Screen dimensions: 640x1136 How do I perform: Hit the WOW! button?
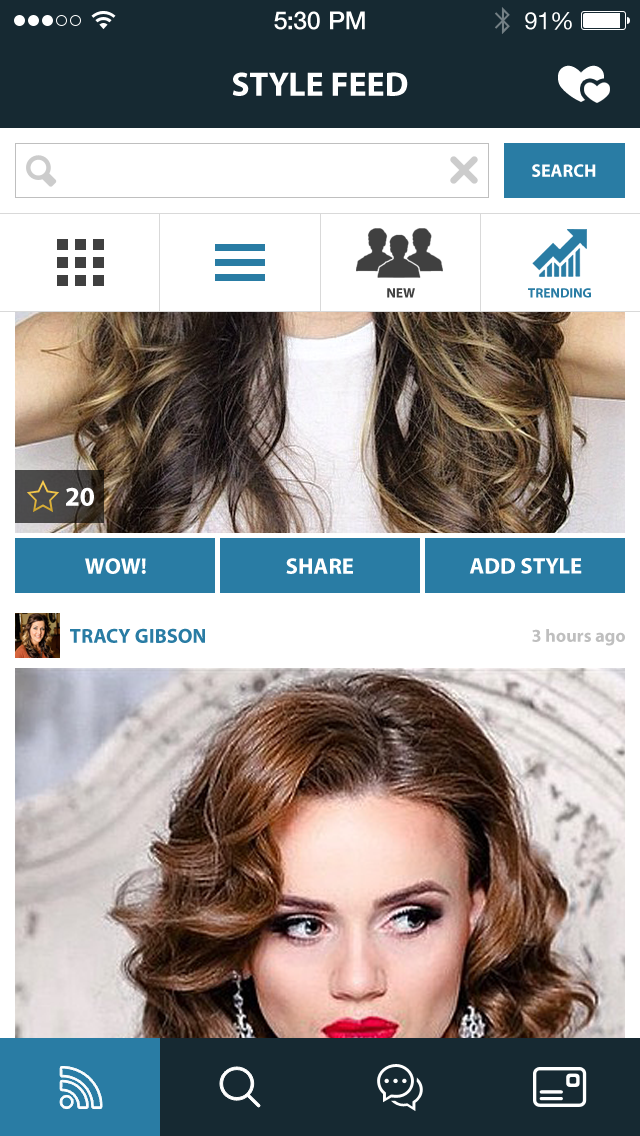(x=115, y=566)
